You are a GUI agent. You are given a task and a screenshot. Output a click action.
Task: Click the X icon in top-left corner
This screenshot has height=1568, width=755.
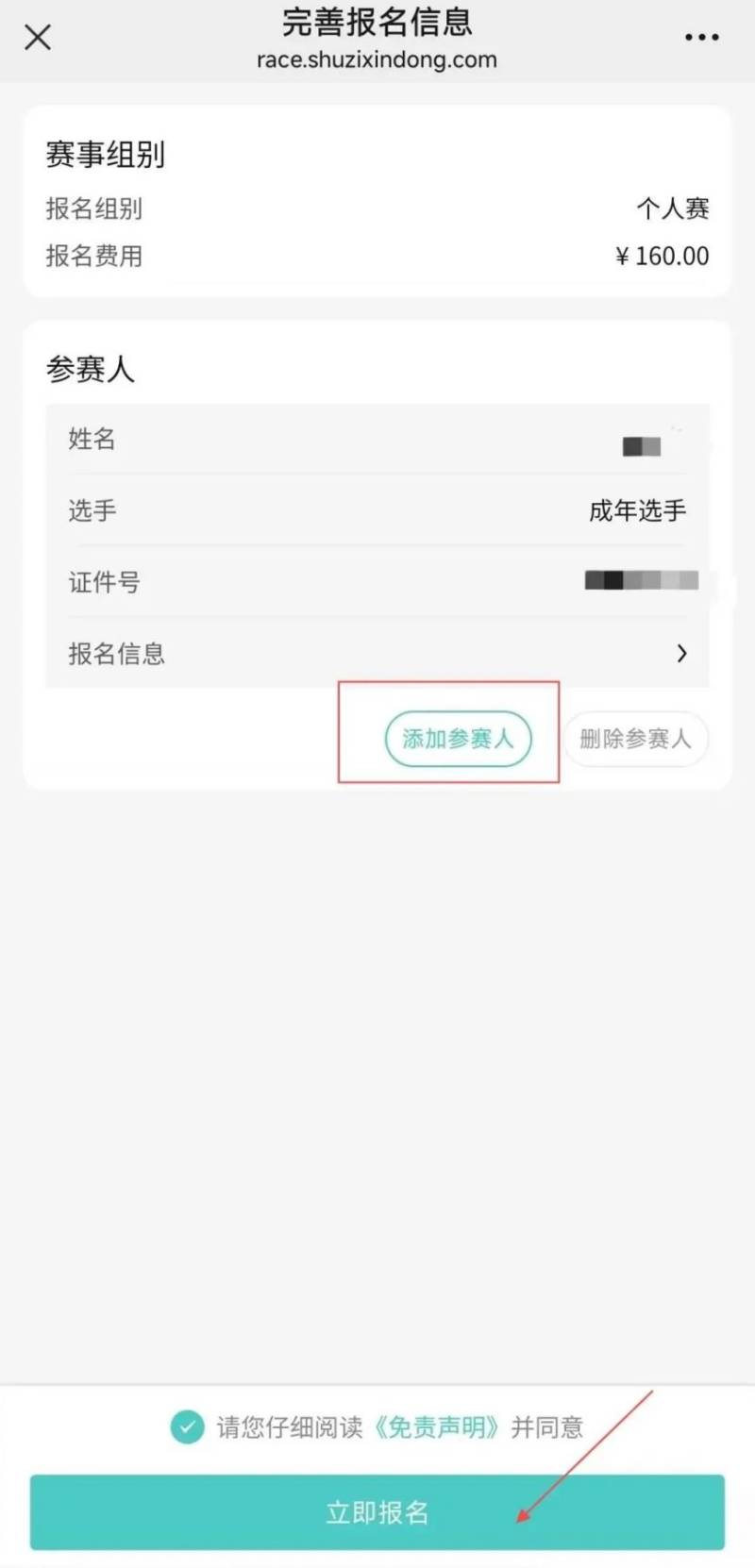[x=37, y=38]
